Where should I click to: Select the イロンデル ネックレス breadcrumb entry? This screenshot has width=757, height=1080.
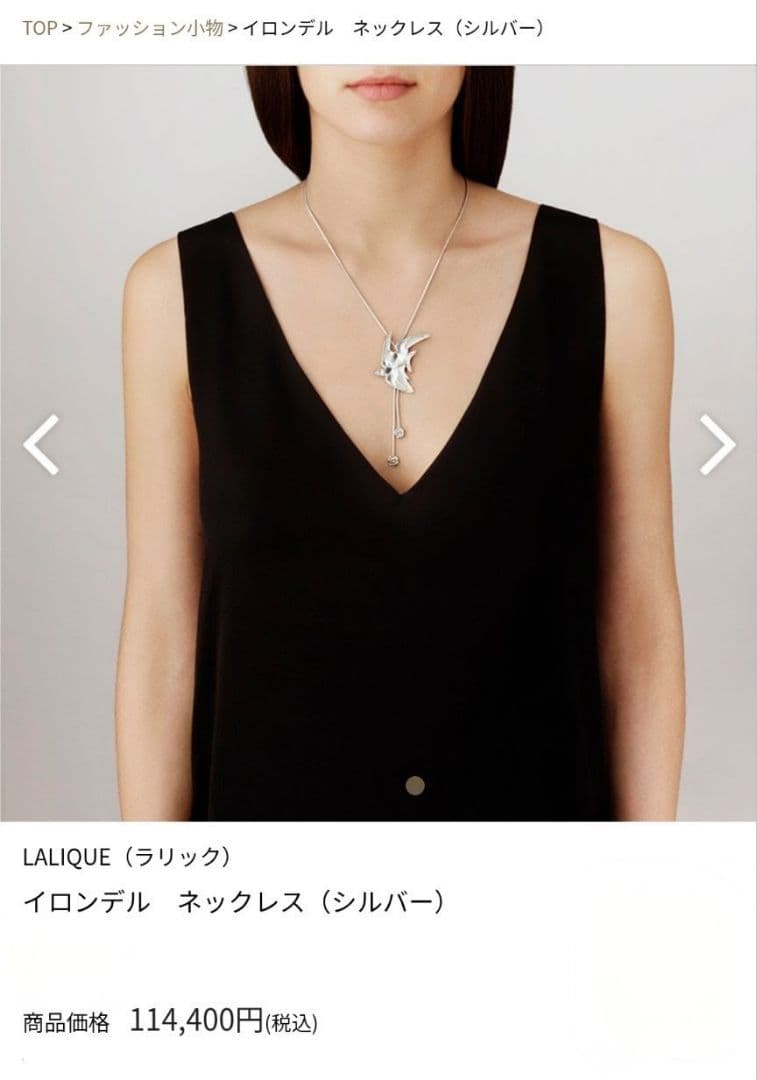point(395,29)
